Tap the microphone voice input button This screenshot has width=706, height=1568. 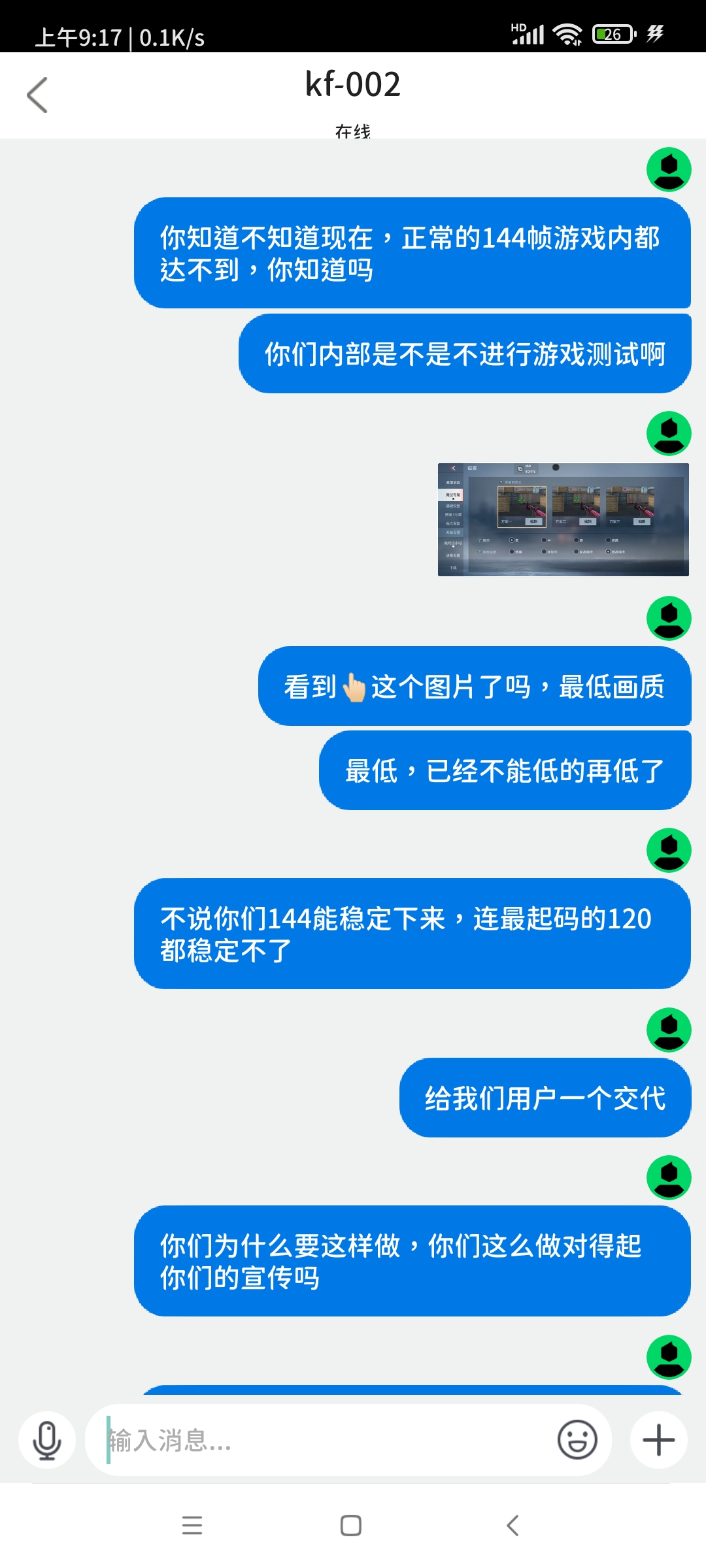click(47, 1440)
